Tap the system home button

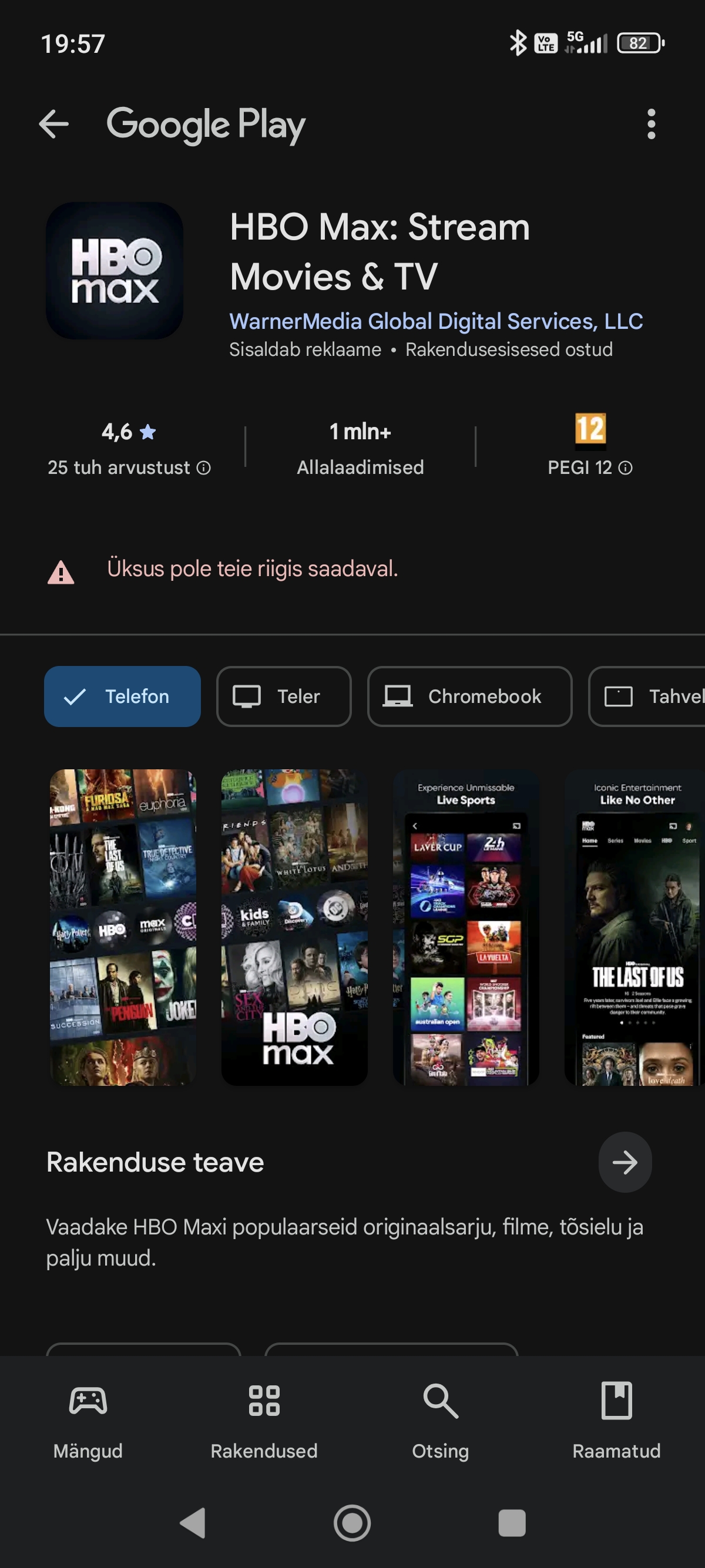tap(352, 1523)
